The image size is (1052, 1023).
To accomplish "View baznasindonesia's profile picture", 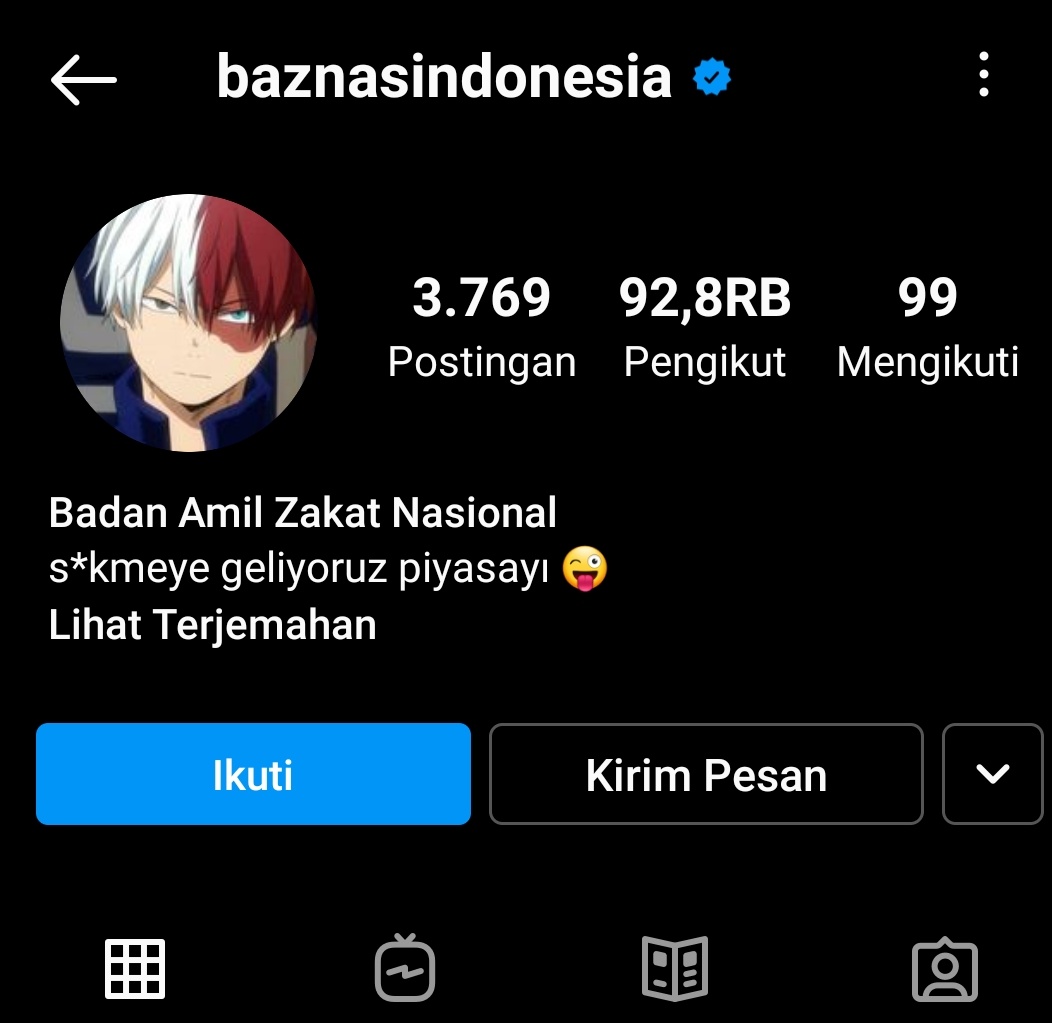I will [188, 323].
